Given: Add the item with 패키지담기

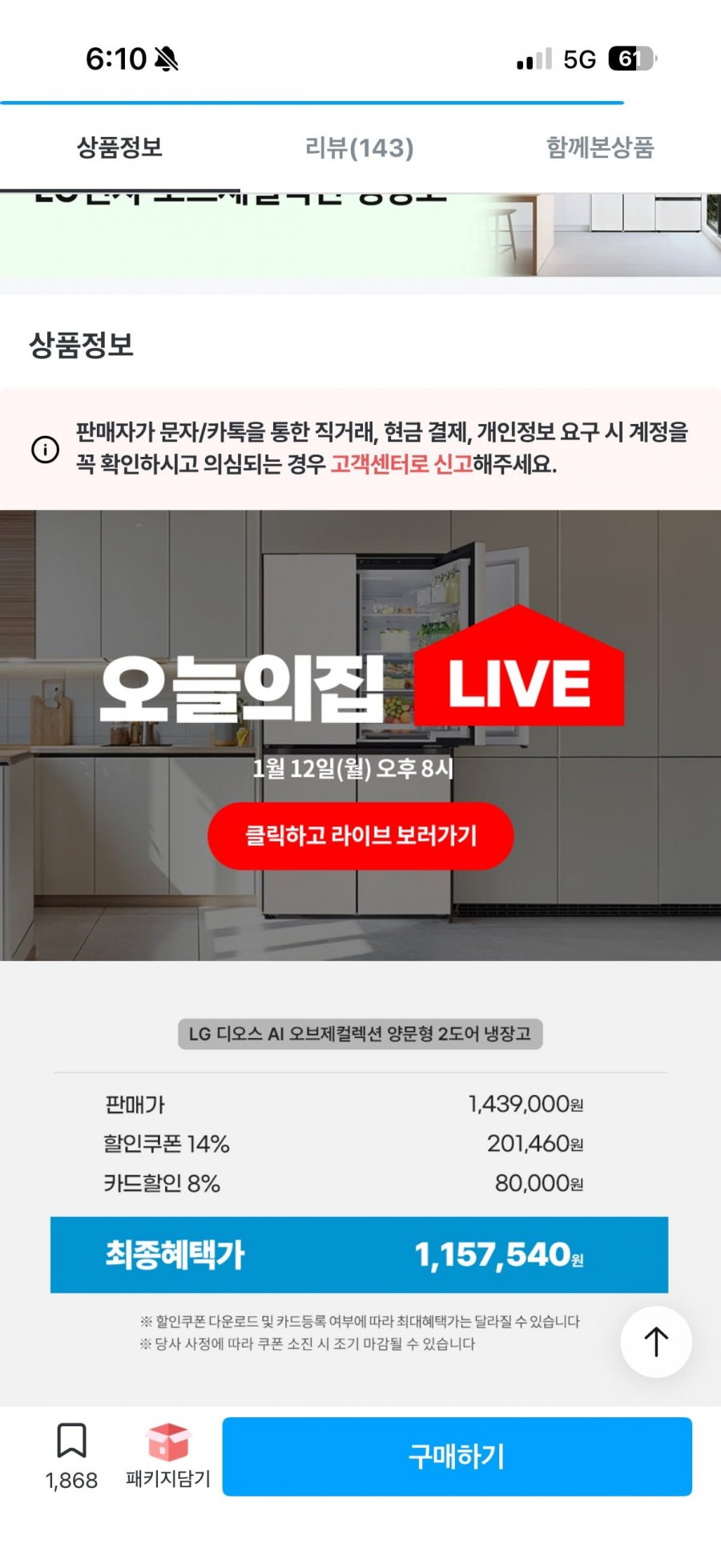Looking at the screenshot, I should click(168, 1455).
